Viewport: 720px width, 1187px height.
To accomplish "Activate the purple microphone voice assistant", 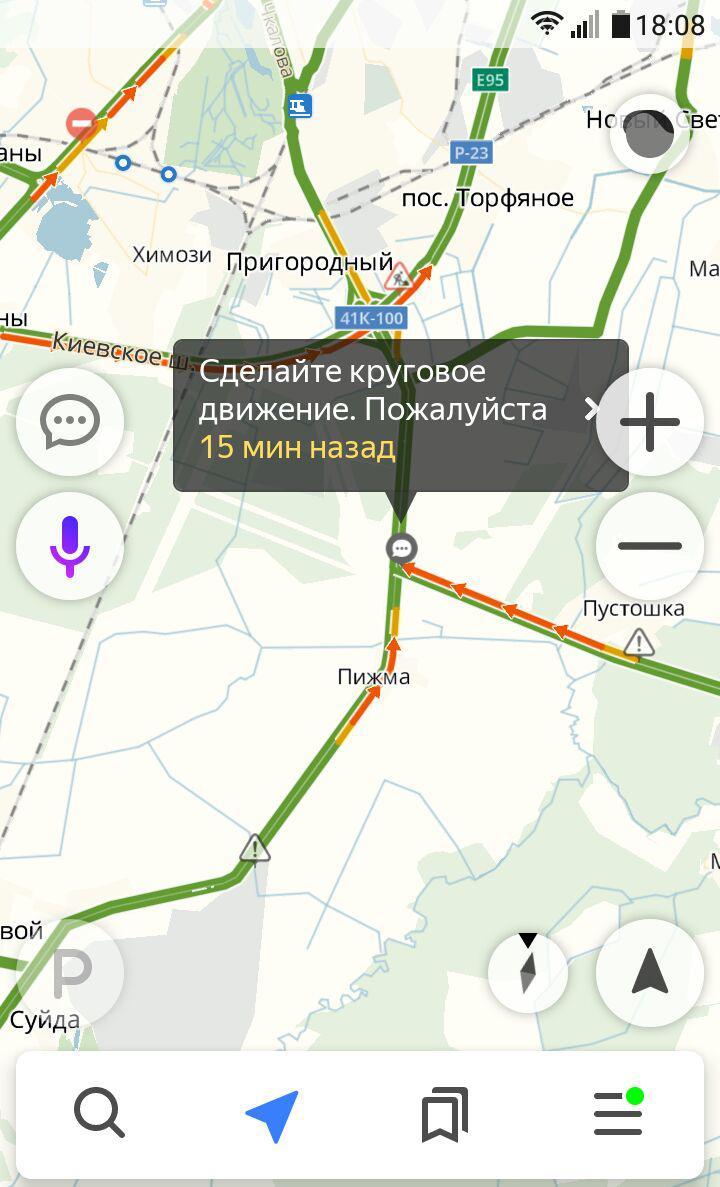I will click(70, 546).
